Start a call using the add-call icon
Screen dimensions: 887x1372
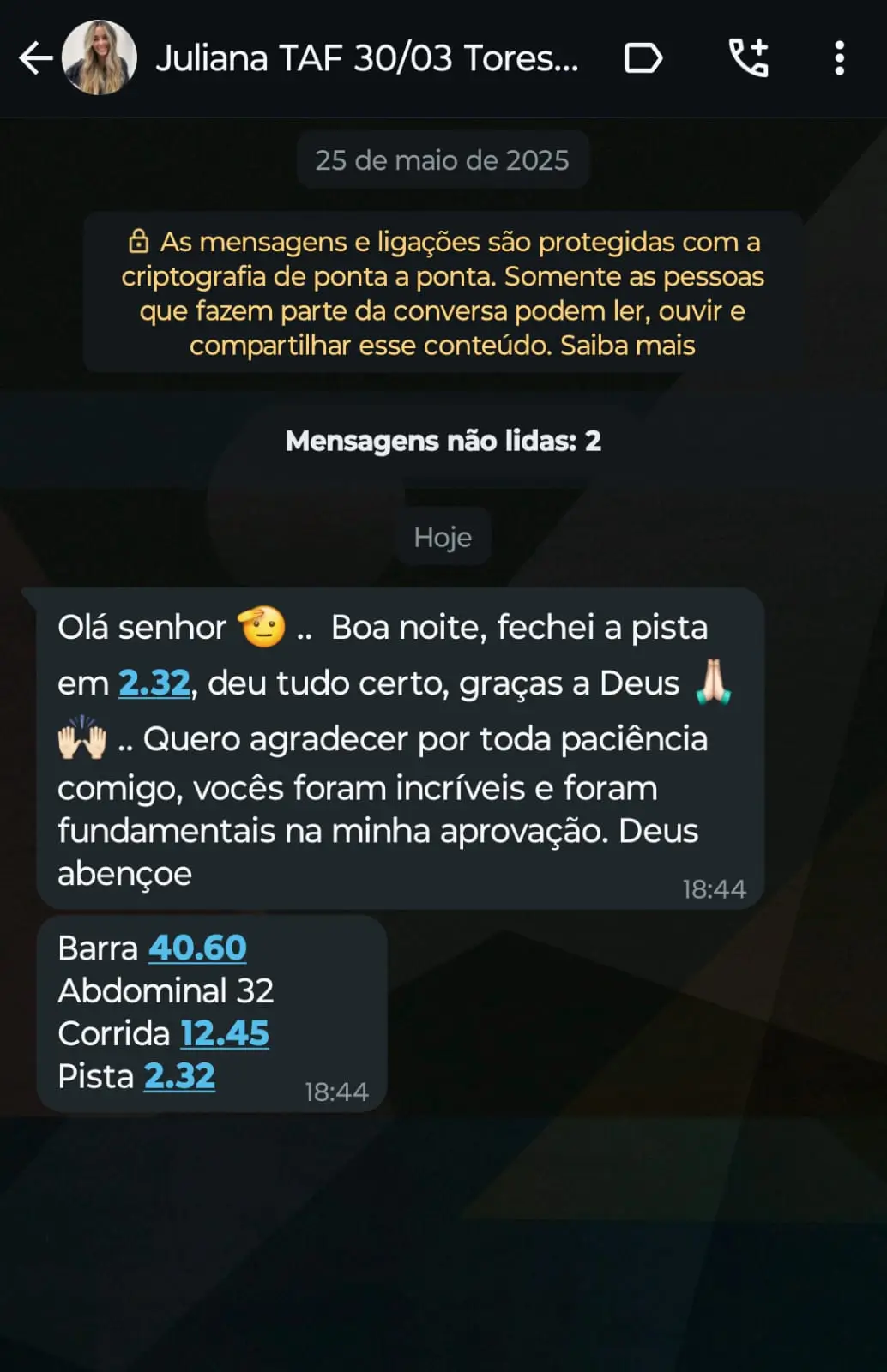click(x=749, y=57)
